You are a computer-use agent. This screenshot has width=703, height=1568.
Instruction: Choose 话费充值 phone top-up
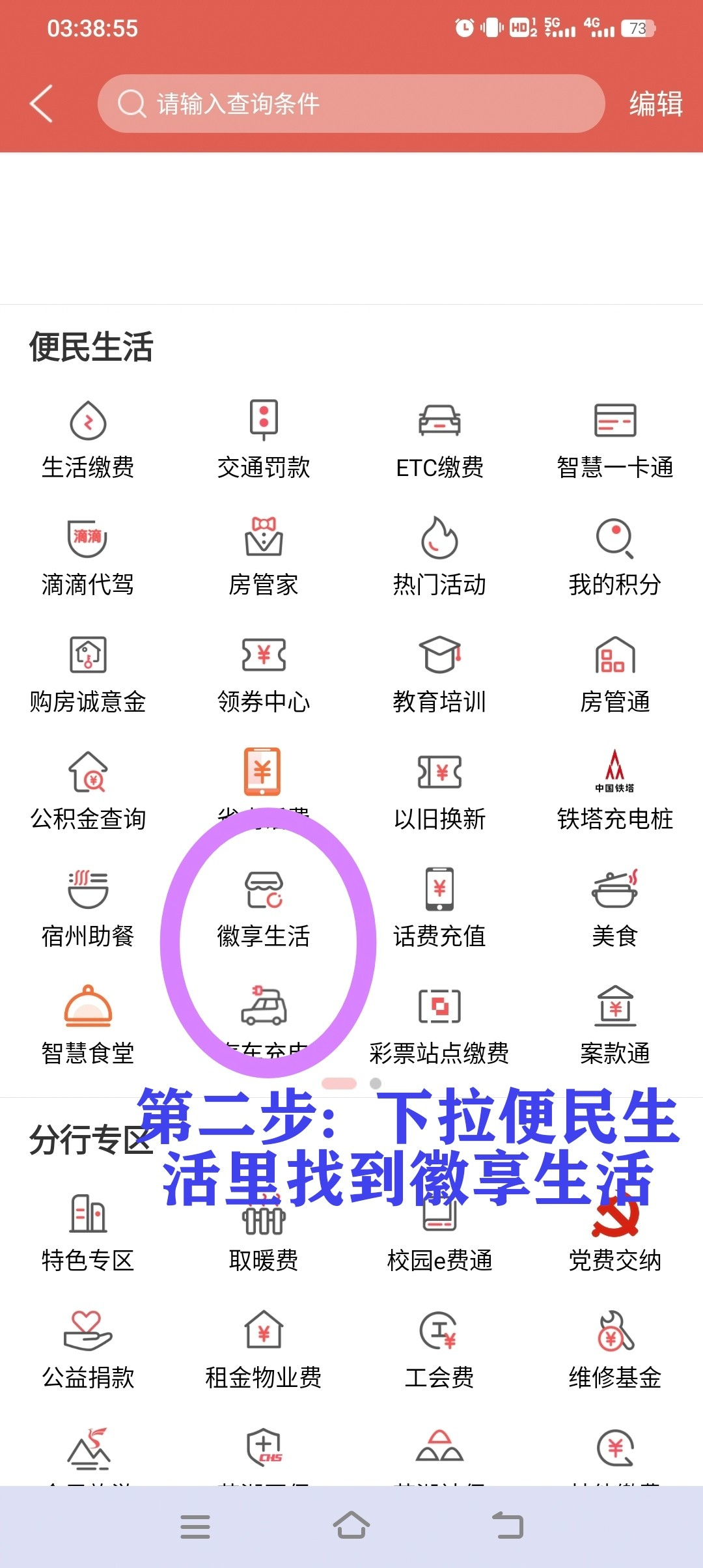[x=439, y=908]
